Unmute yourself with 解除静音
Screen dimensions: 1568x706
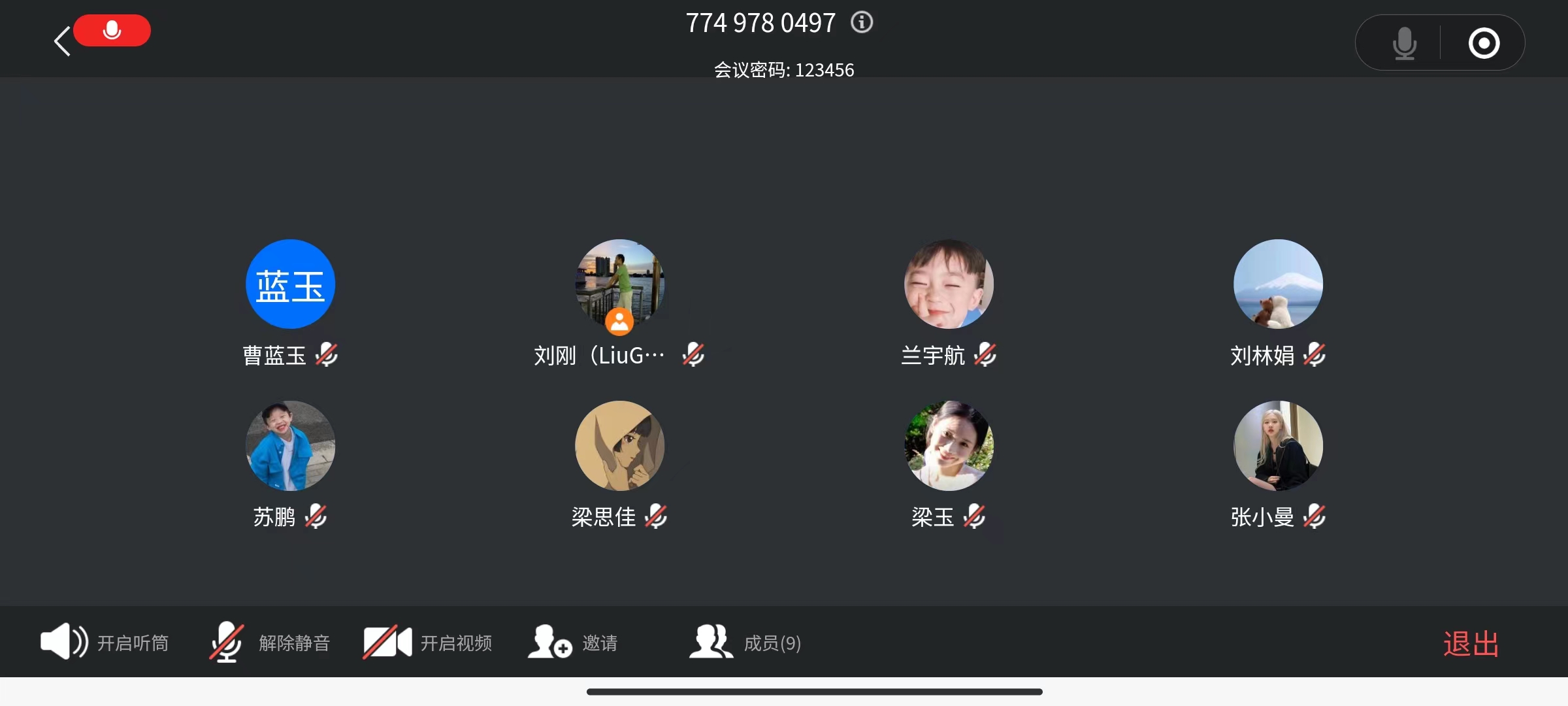click(270, 642)
